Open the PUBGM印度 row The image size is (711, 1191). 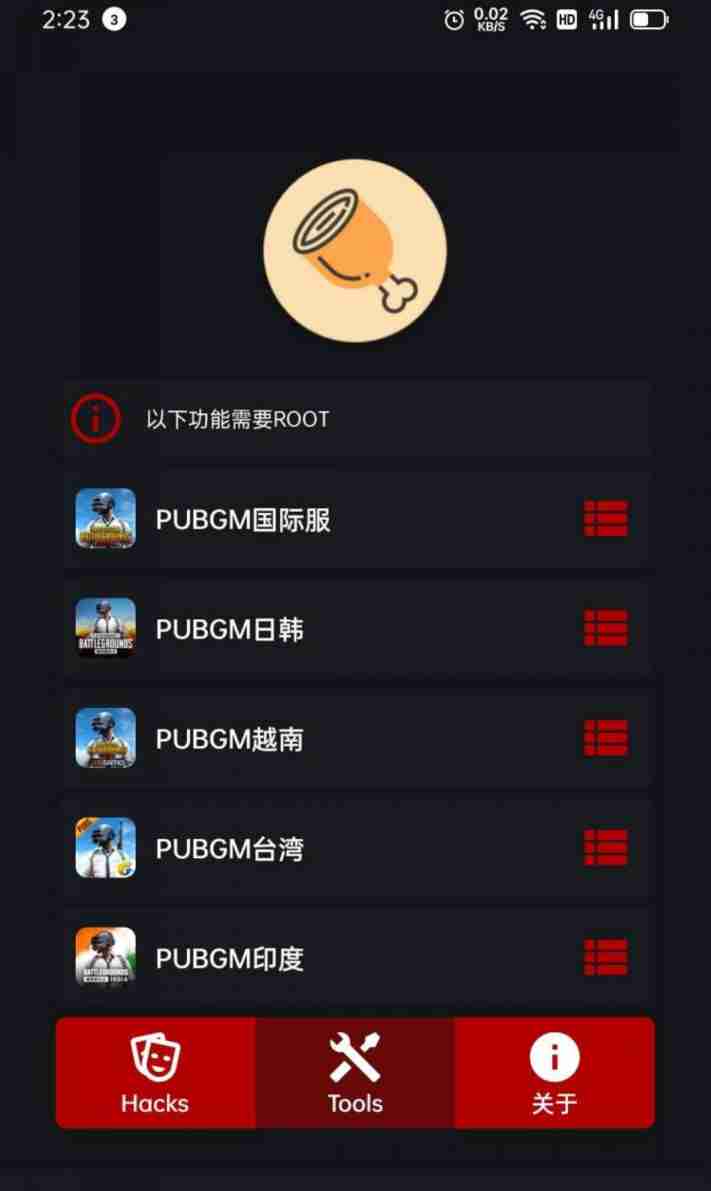pyautogui.click(x=355, y=958)
